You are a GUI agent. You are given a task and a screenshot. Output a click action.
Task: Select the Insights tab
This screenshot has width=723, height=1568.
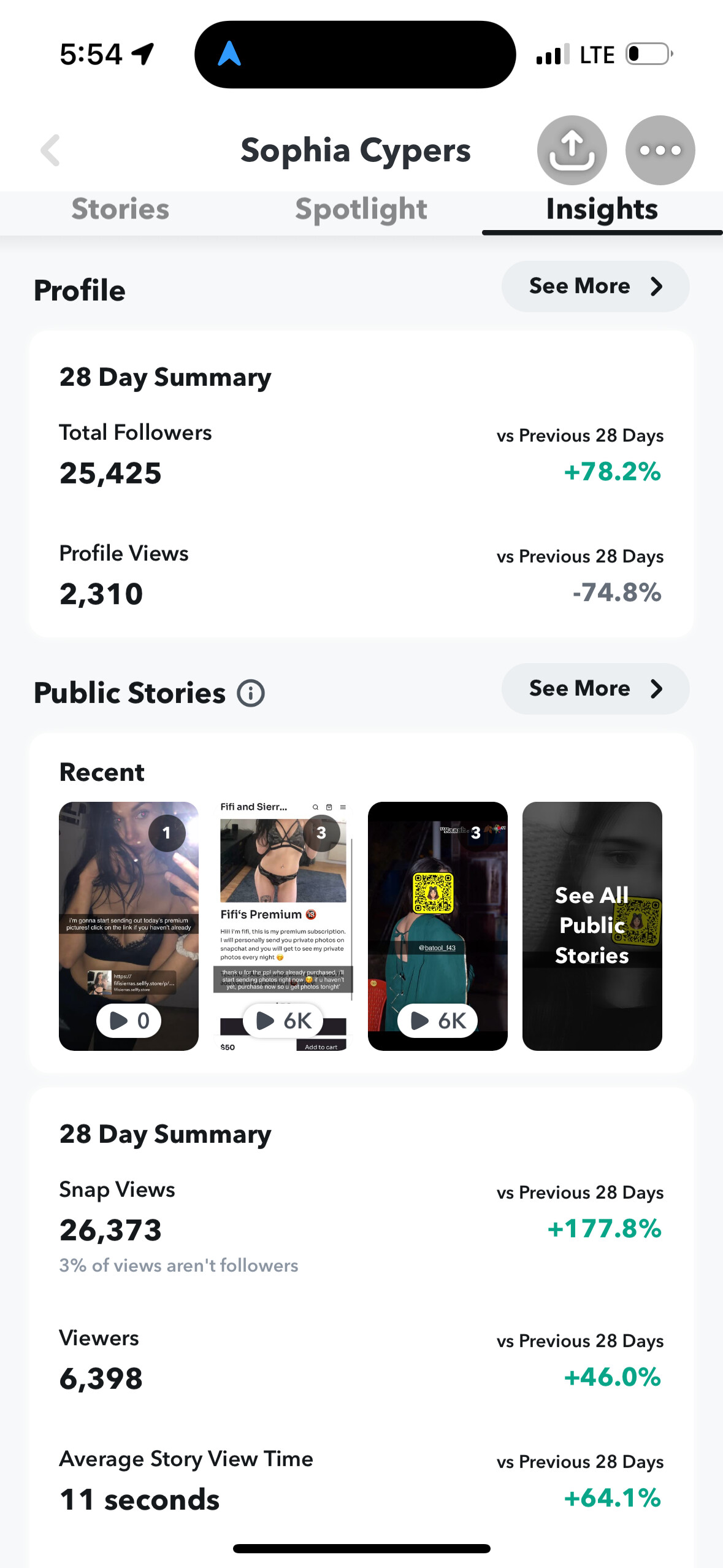602,210
